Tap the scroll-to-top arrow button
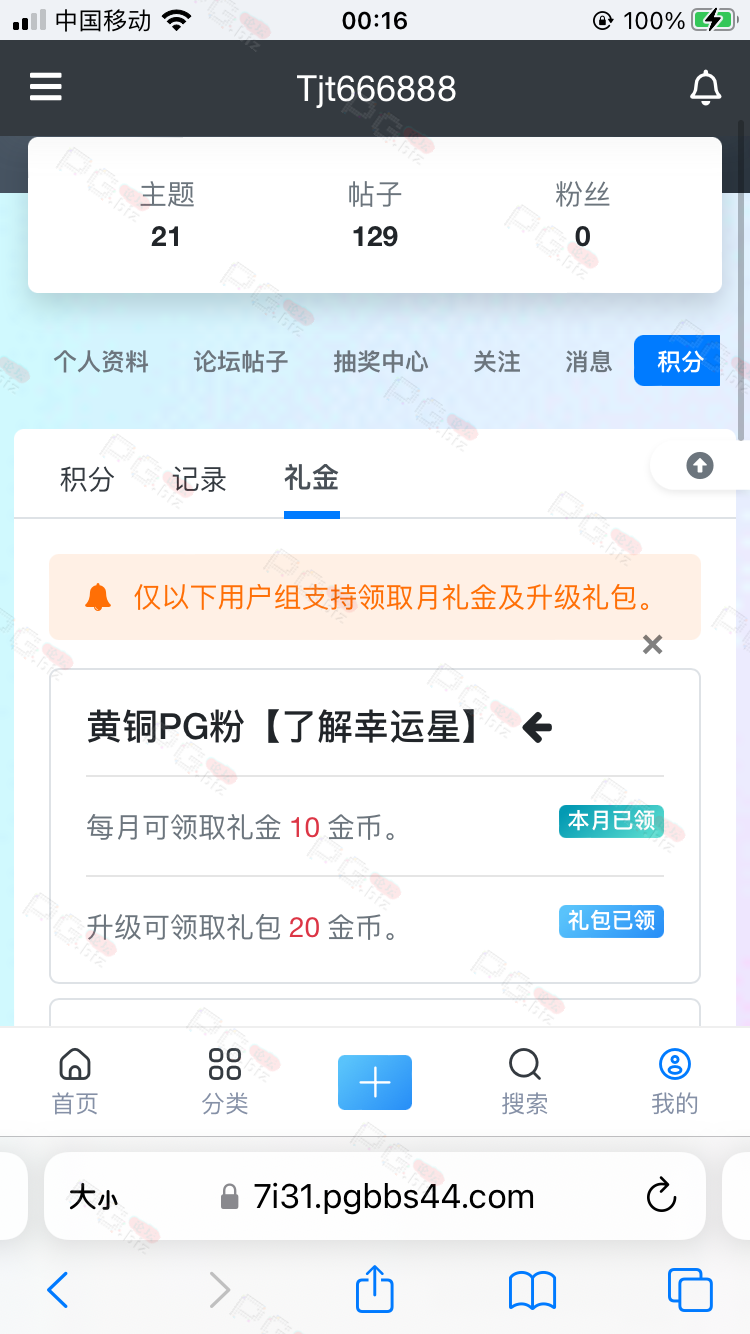The width and height of the screenshot is (750, 1334). coord(700,465)
